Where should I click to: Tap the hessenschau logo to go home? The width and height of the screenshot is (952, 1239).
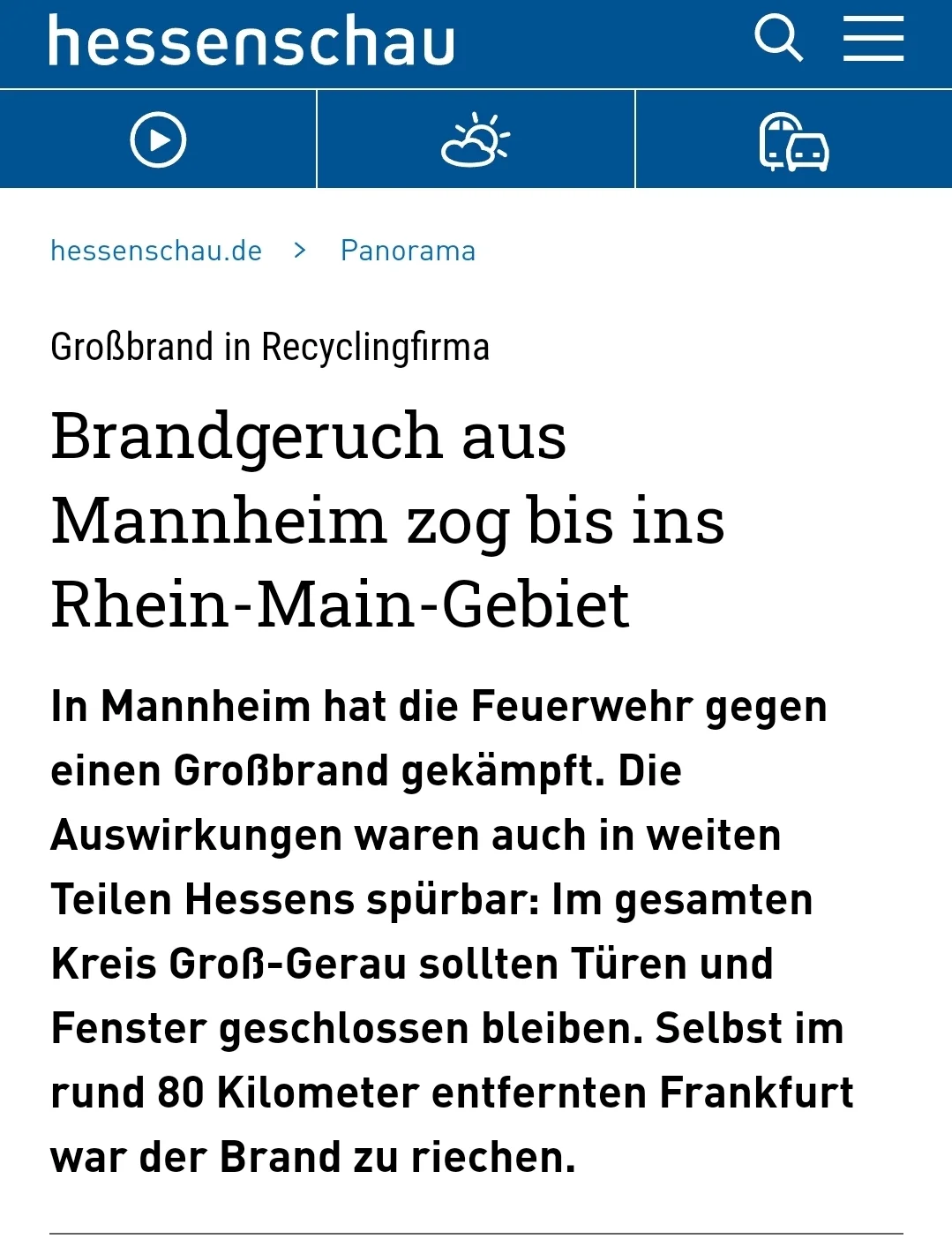click(251, 41)
